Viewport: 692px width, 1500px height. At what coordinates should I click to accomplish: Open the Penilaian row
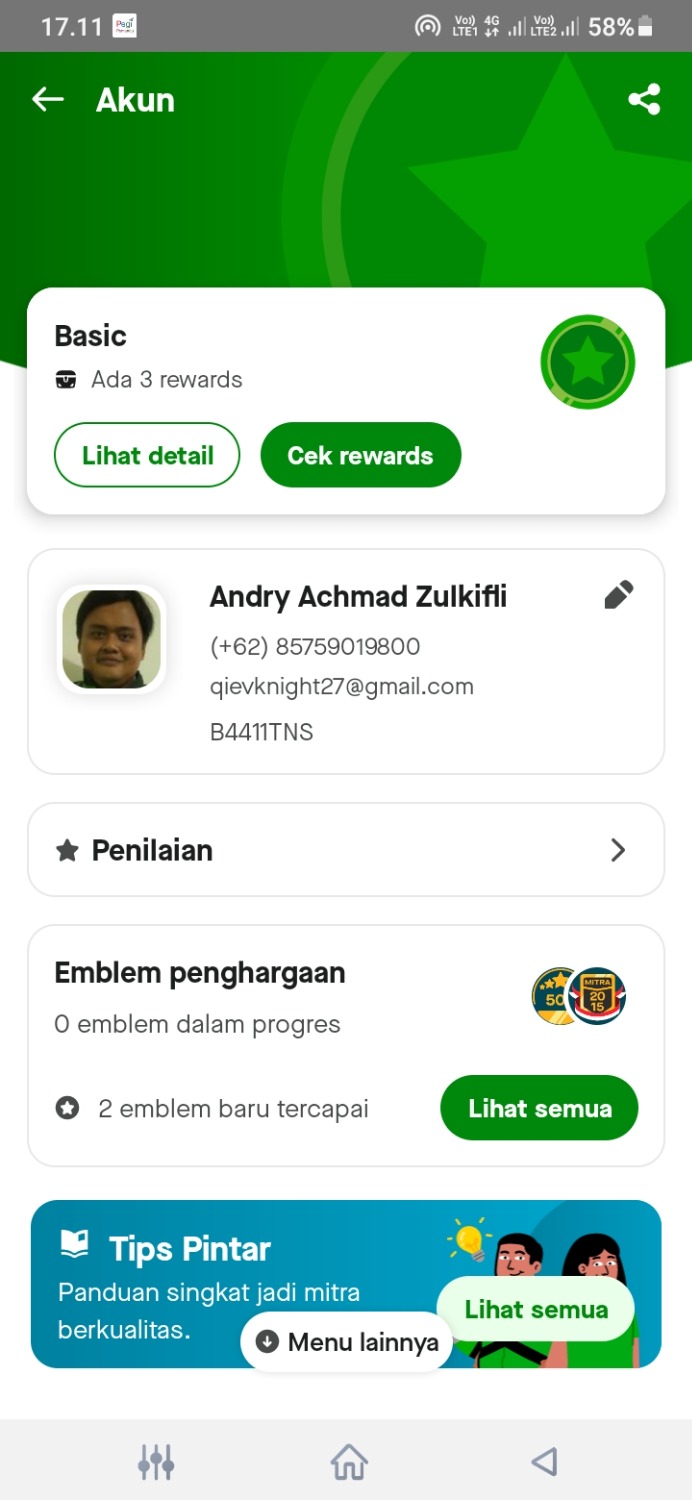point(346,850)
